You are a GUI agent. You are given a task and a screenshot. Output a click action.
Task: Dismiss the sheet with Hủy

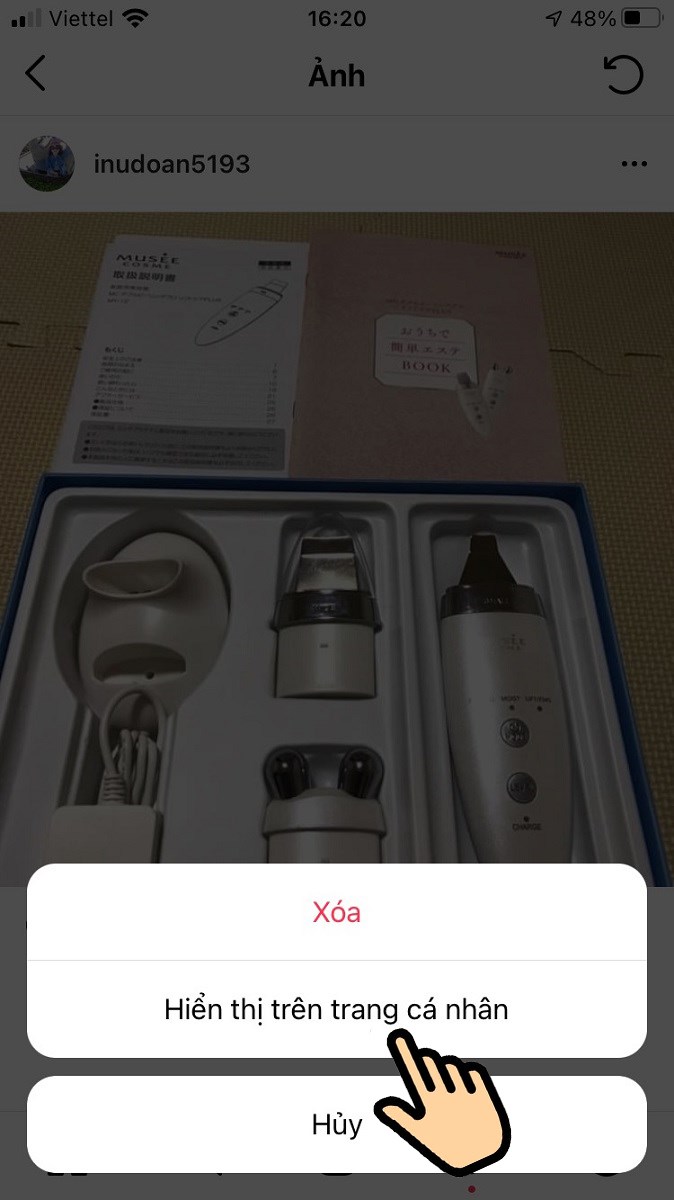336,1124
